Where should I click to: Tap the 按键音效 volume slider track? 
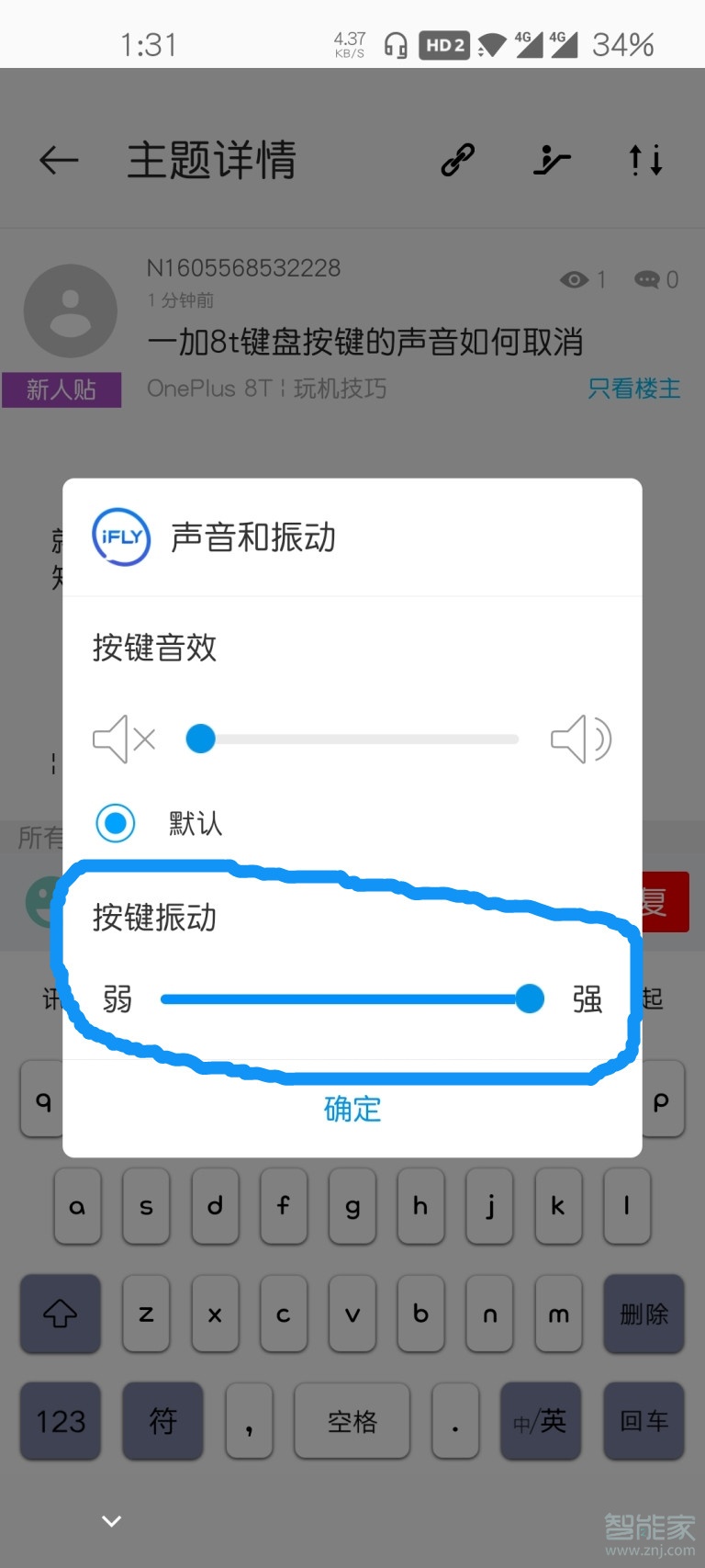point(358,739)
